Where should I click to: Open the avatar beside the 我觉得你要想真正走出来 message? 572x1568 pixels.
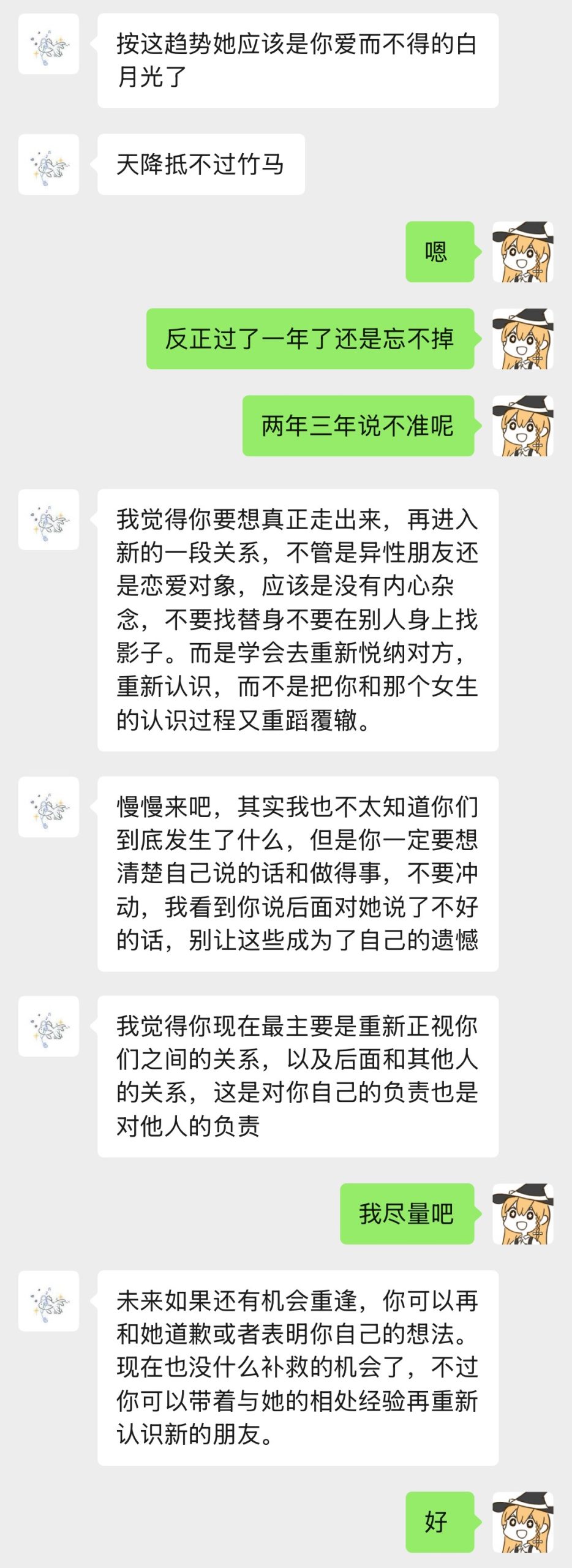48,519
